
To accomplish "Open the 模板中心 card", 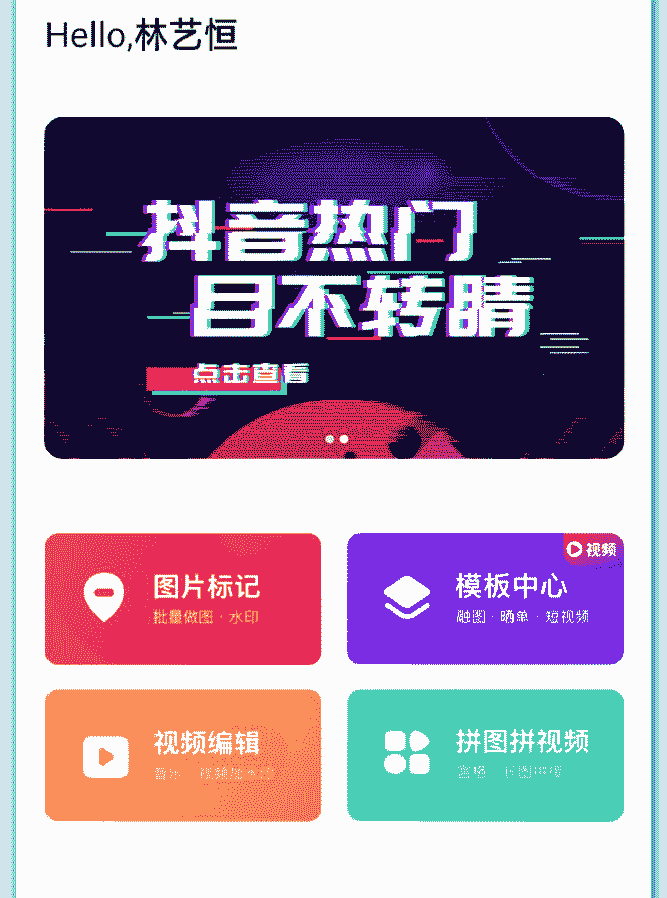I will (x=485, y=599).
